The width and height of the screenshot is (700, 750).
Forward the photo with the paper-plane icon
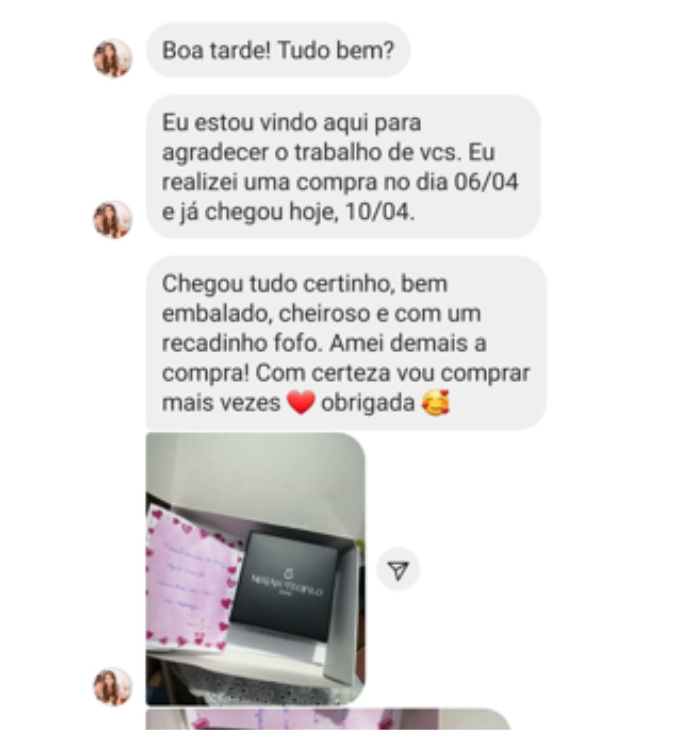[398, 570]
